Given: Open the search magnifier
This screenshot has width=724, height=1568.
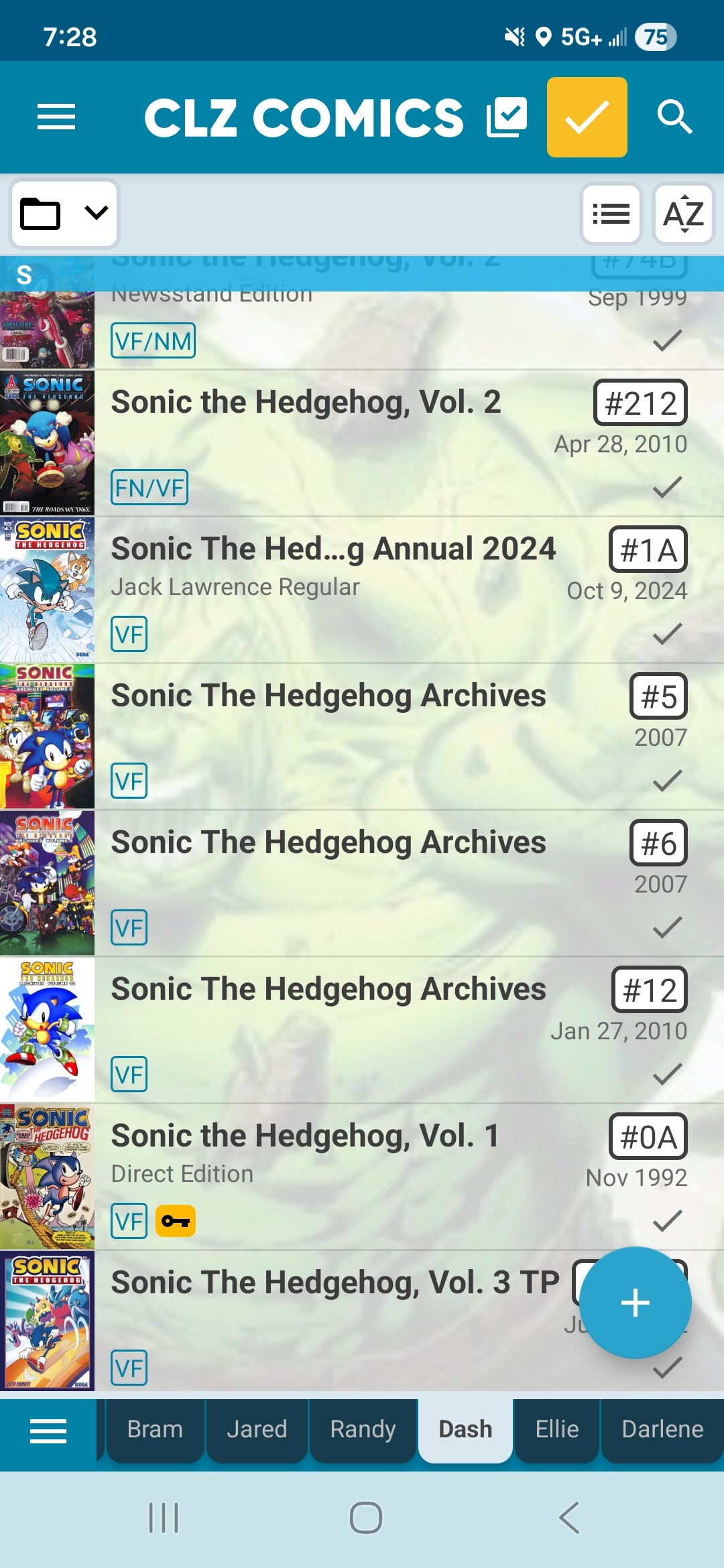Looking at the screenshot, I should click(x=674, y=117).
